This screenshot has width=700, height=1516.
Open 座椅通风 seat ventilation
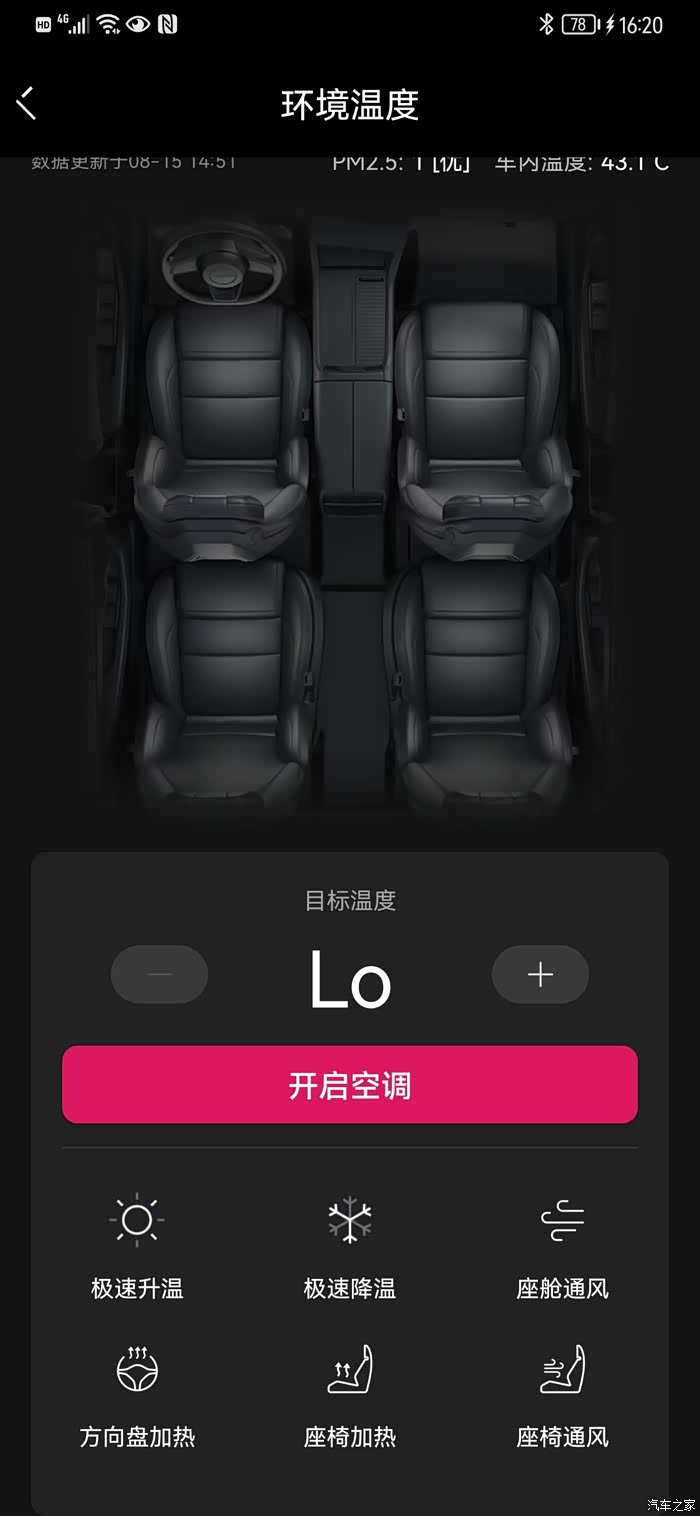point(562,1397)
